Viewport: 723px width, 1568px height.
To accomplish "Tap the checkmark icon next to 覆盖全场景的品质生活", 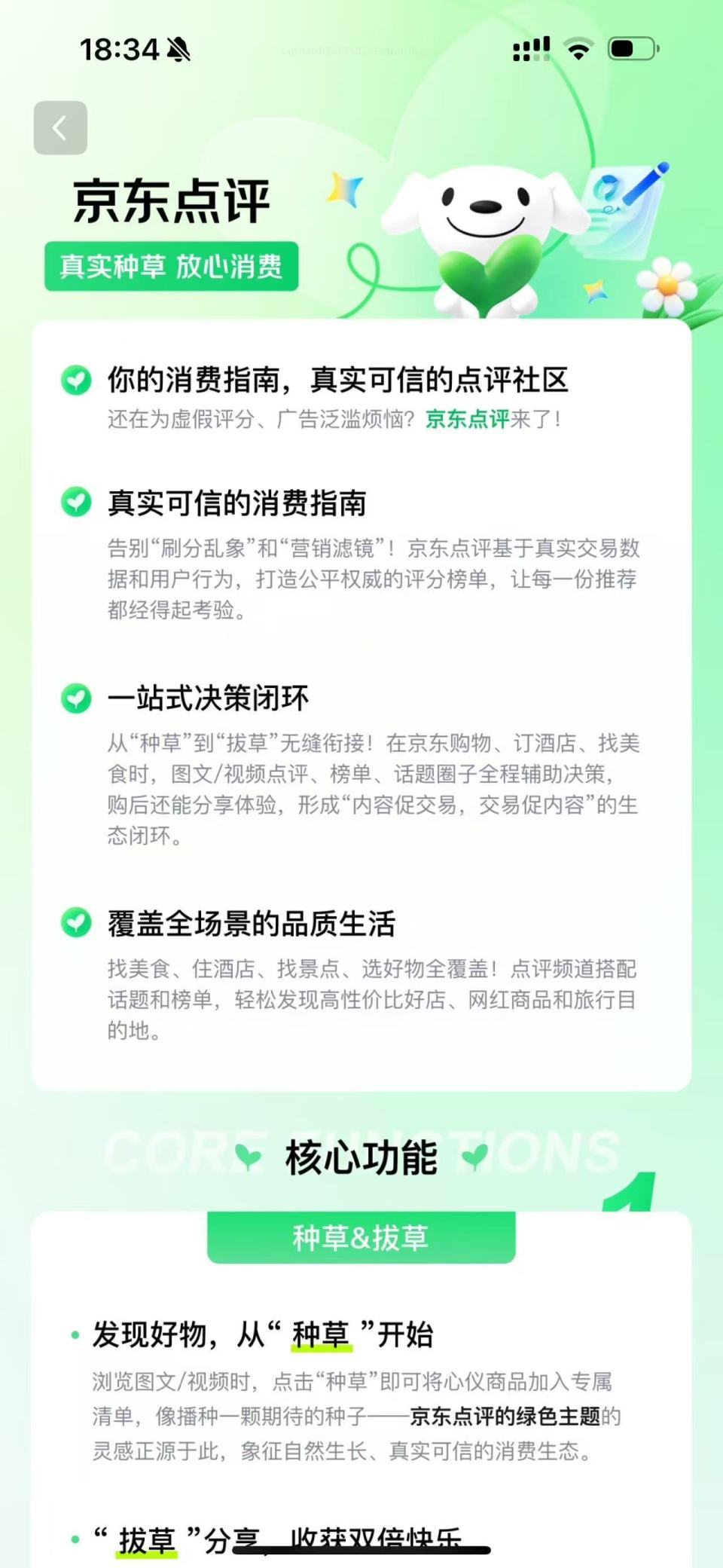I will click(75, 921).
